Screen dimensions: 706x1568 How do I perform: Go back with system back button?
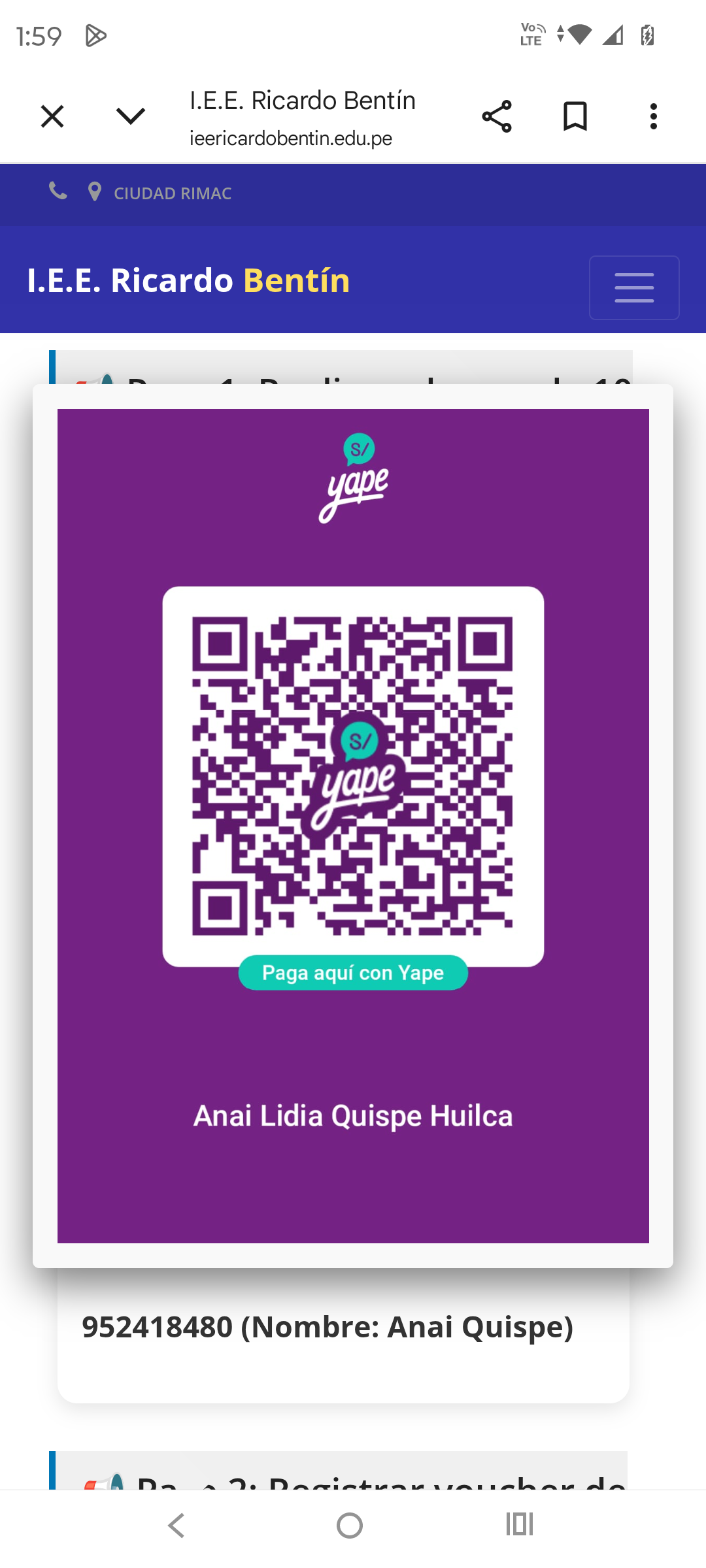point(176,1526)
